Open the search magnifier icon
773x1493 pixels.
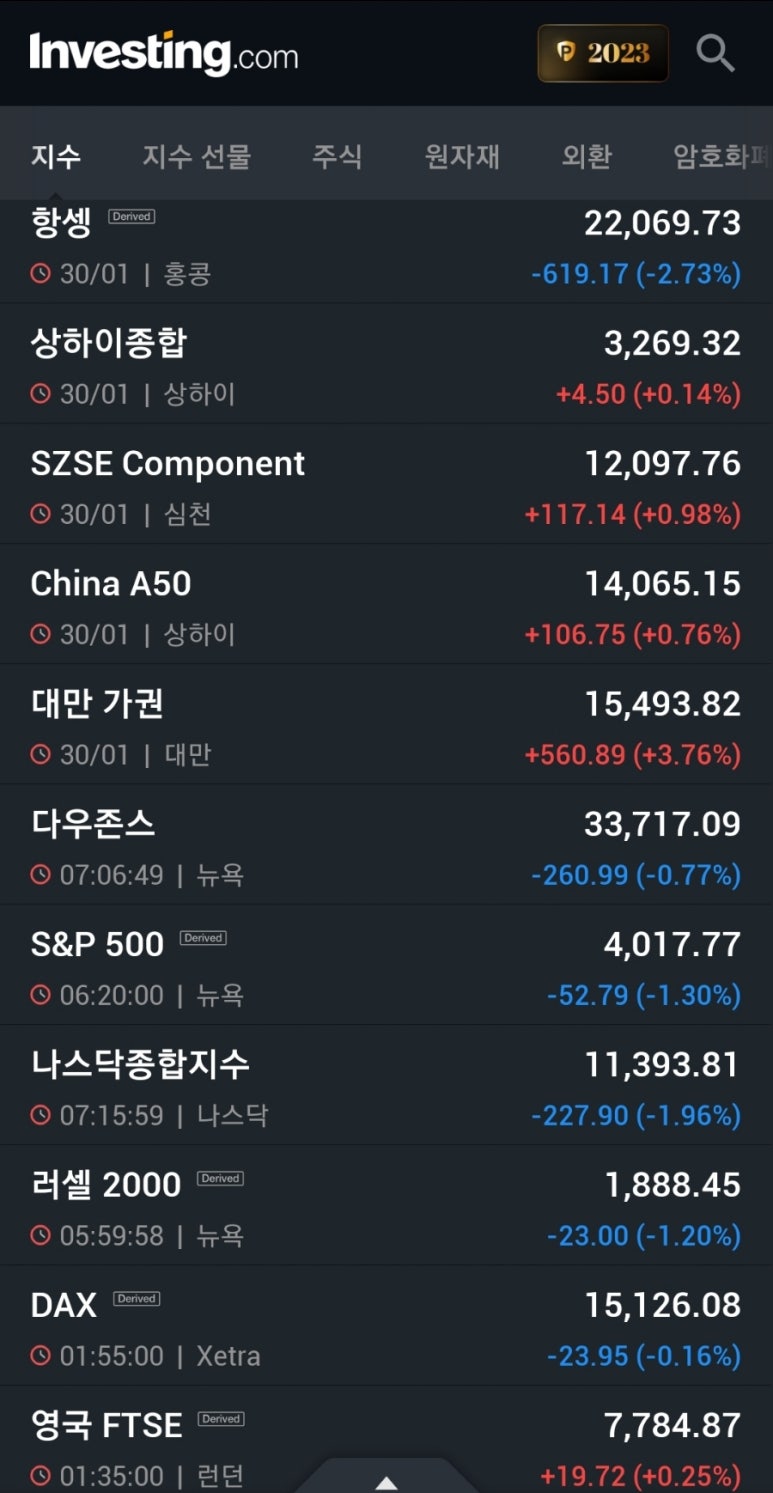pos(715,53)
